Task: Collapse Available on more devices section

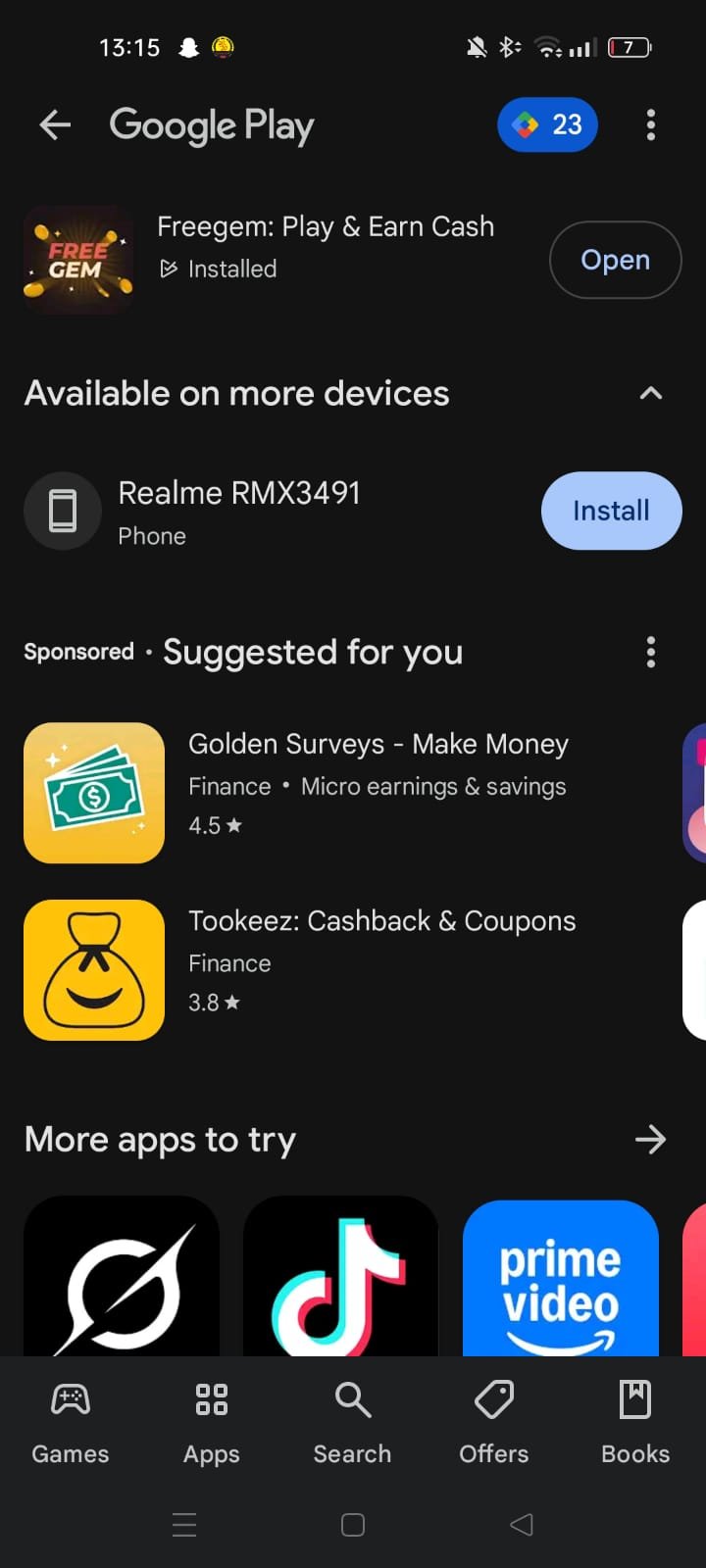Action: pyautogui.click(x=650, y=393)
